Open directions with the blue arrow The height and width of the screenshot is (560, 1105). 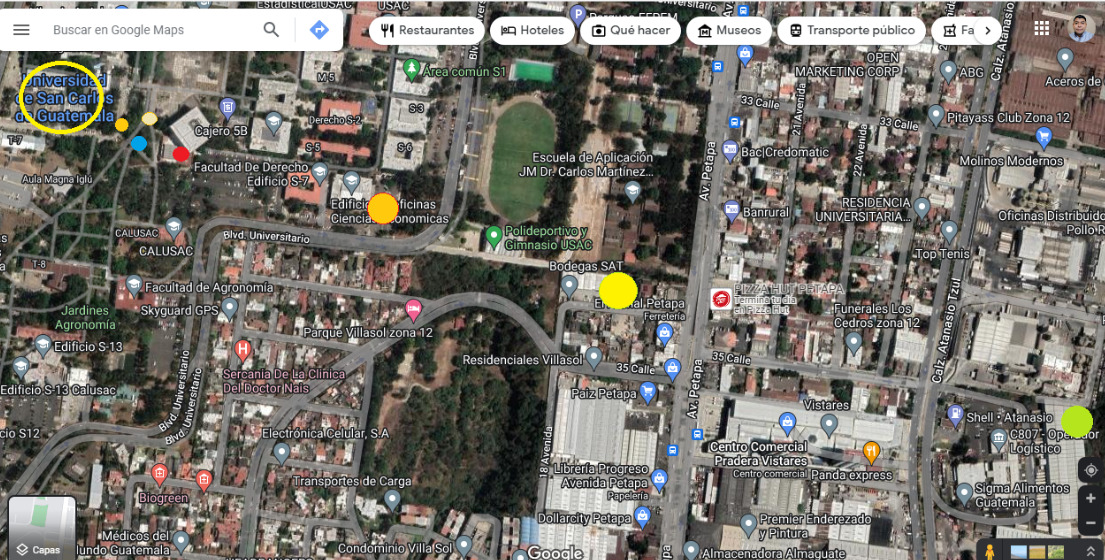[319, 30]
